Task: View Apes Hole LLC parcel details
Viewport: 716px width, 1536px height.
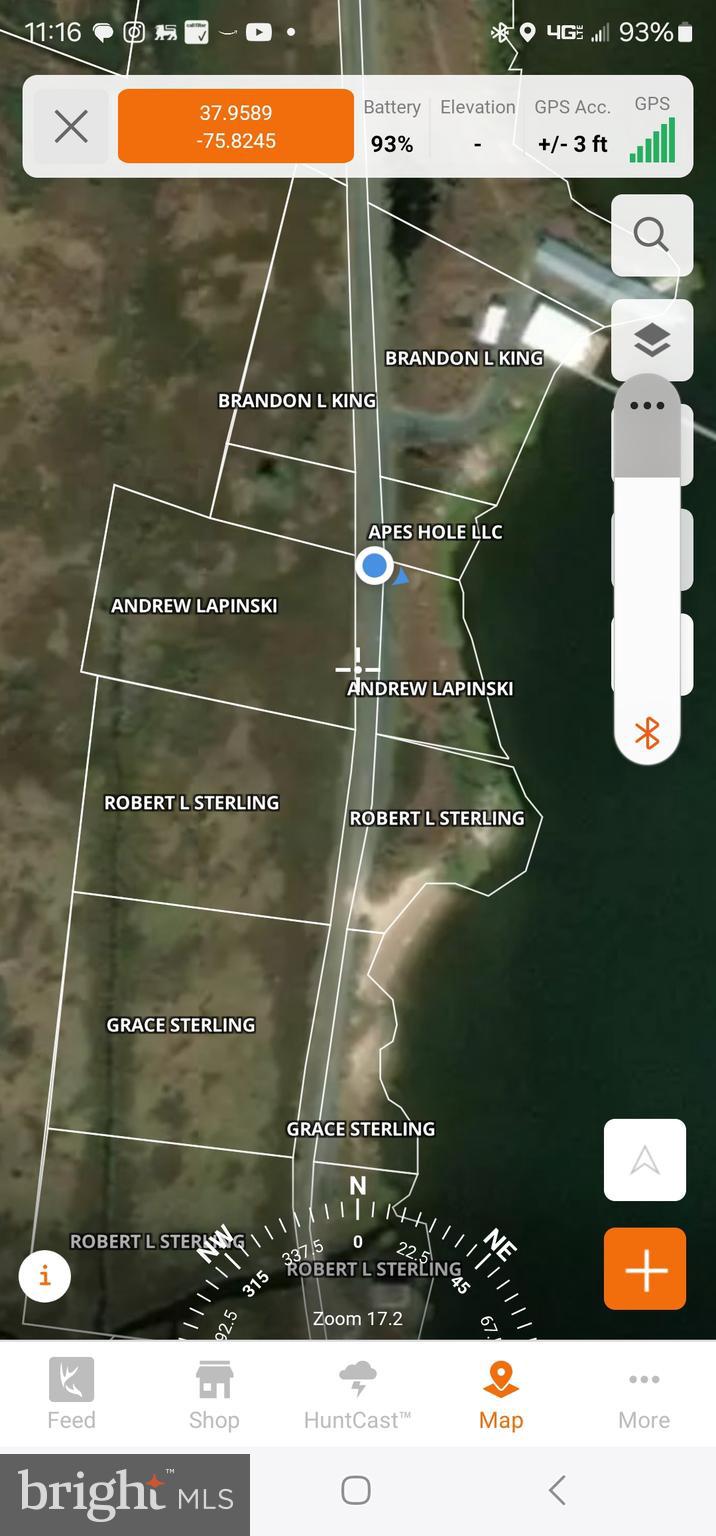Action: 435,532
